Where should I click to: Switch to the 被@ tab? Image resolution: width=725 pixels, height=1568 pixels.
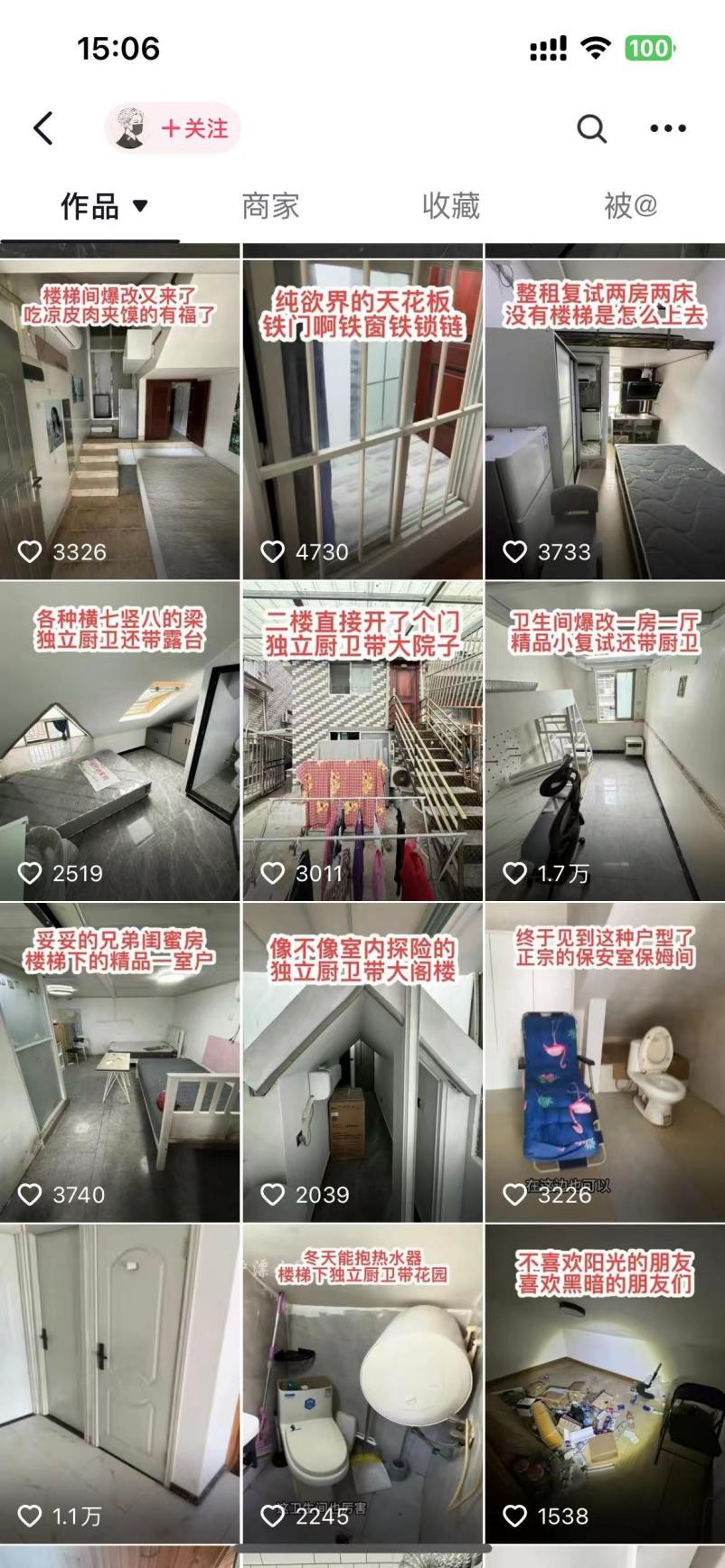tap(630, 206)
